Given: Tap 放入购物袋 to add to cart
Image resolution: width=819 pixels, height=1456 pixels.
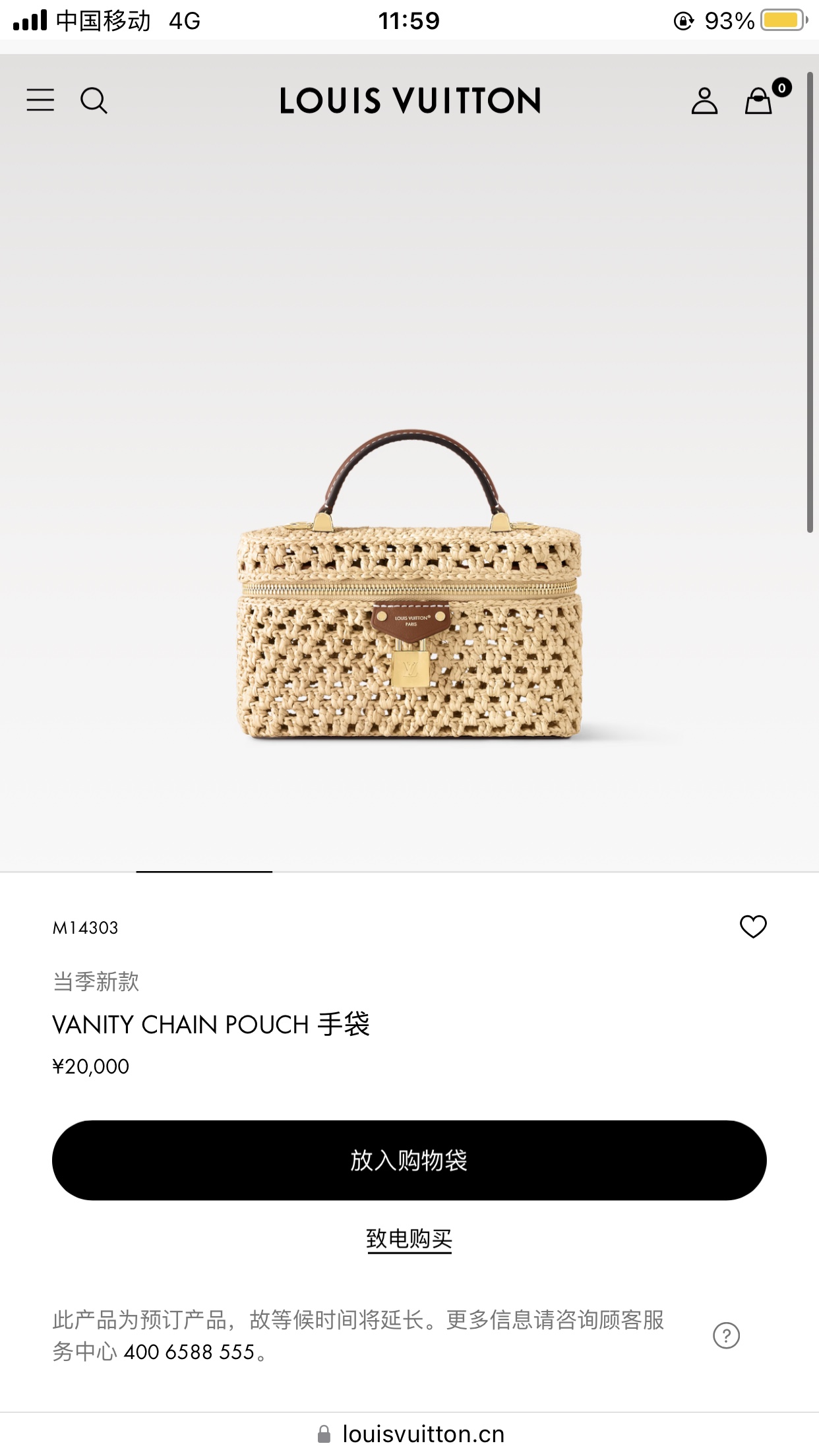Looking at the screenshot, I should [409, 1160].
